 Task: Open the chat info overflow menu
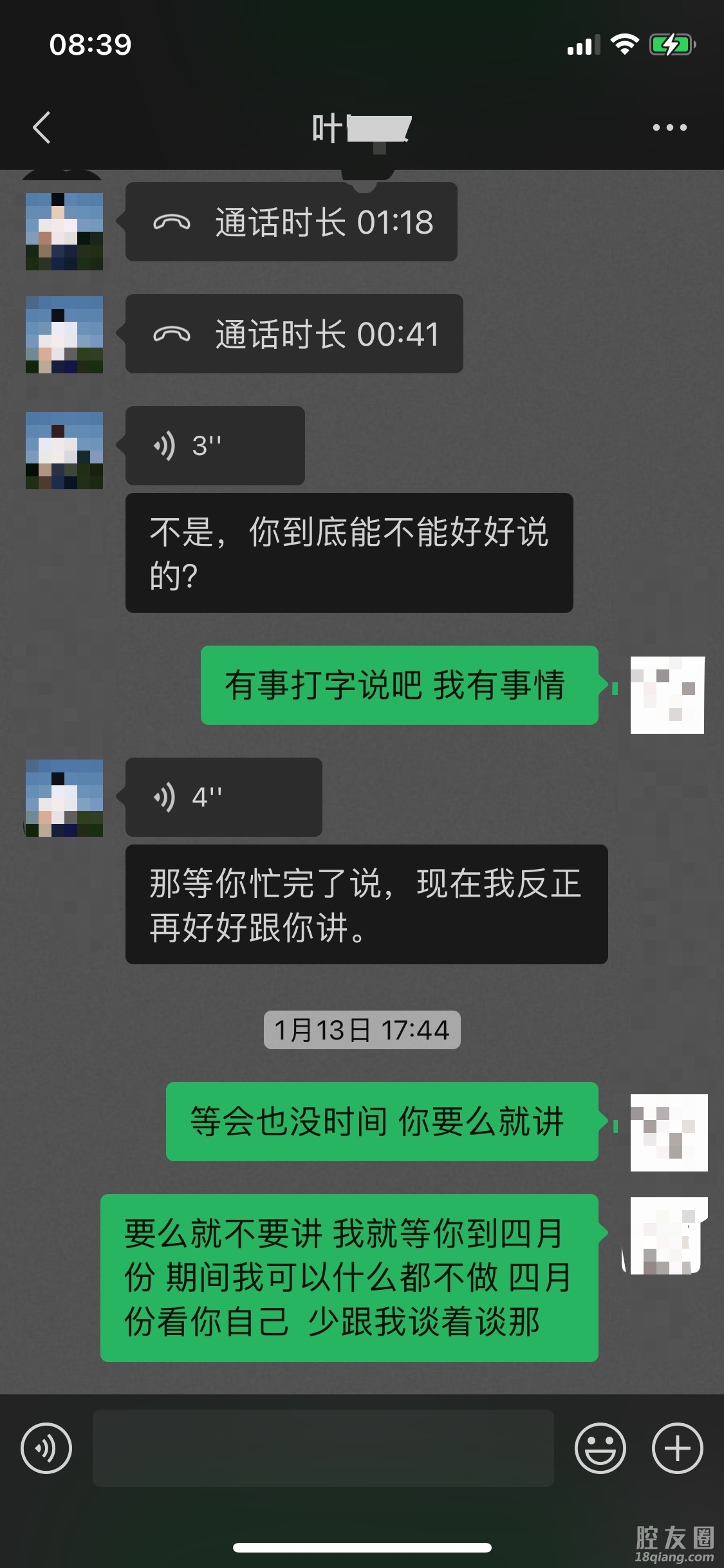tap(669, 127)
